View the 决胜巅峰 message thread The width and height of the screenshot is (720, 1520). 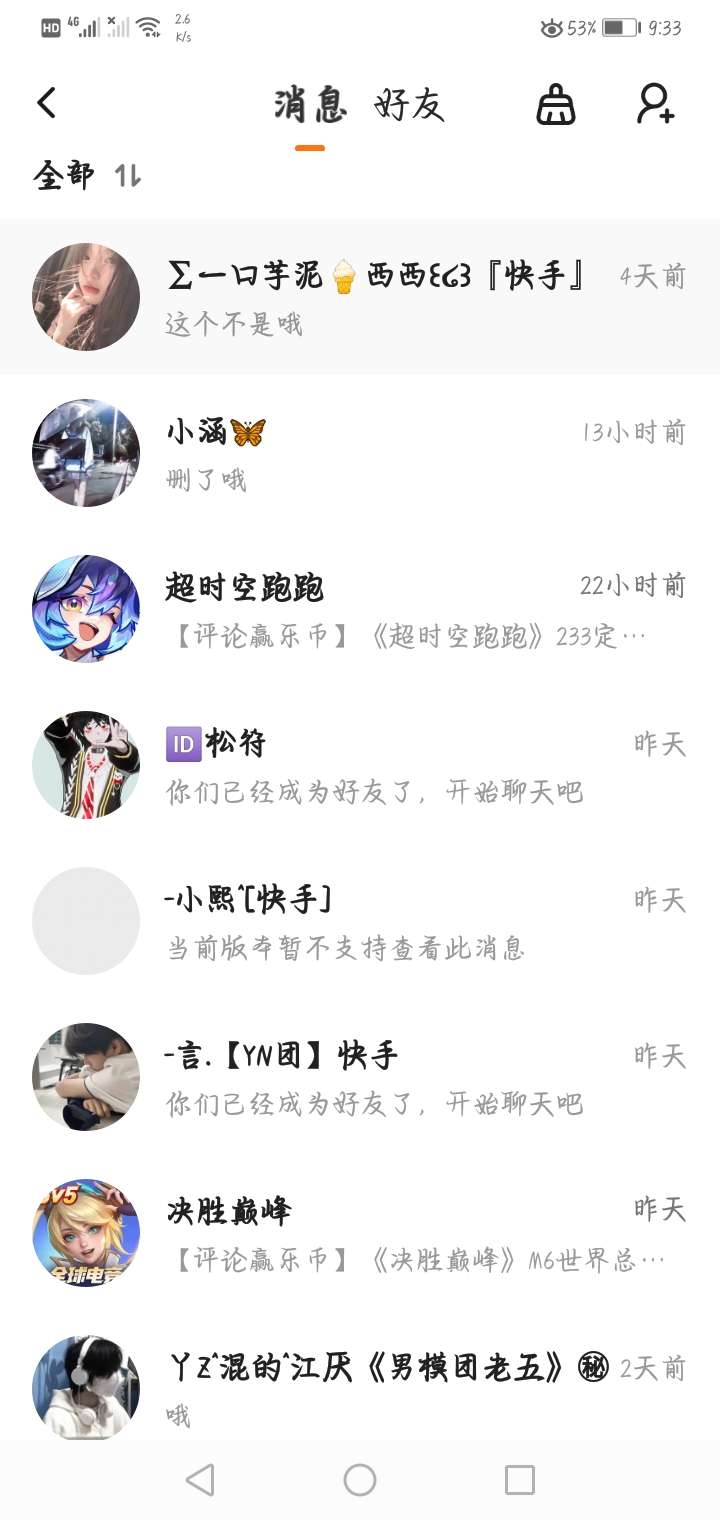[x=360, y=1233]
